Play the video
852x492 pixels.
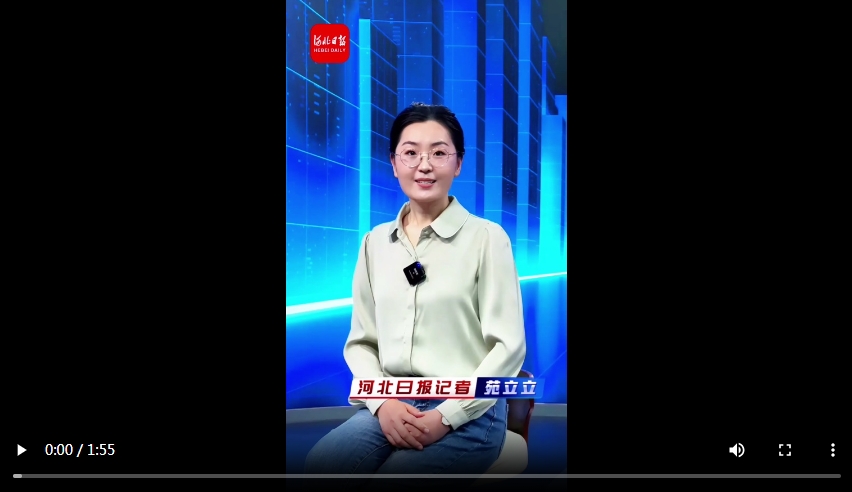pyautogui.click(x=21, y=450)
